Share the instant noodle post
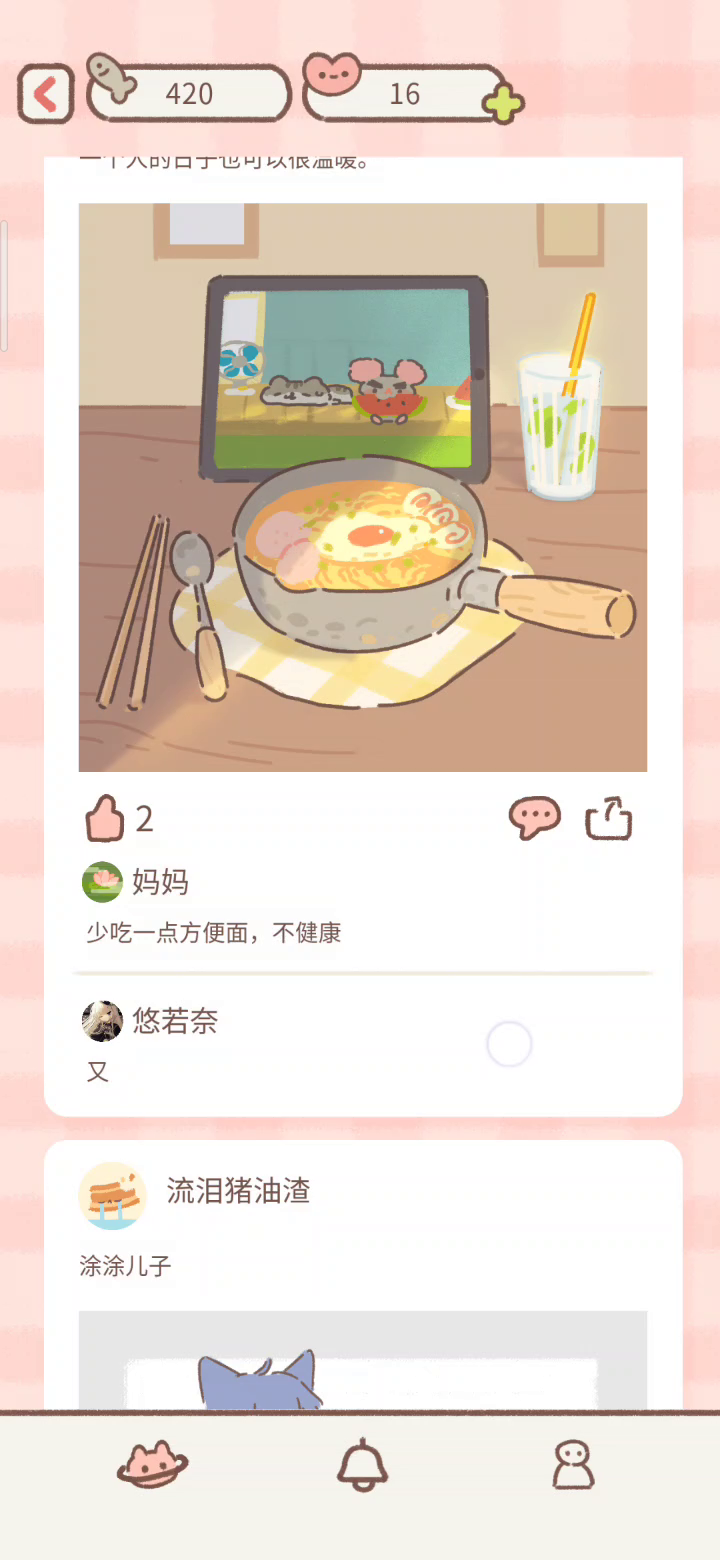This screenshot has width=720, height=1560. tap(609, 818)
